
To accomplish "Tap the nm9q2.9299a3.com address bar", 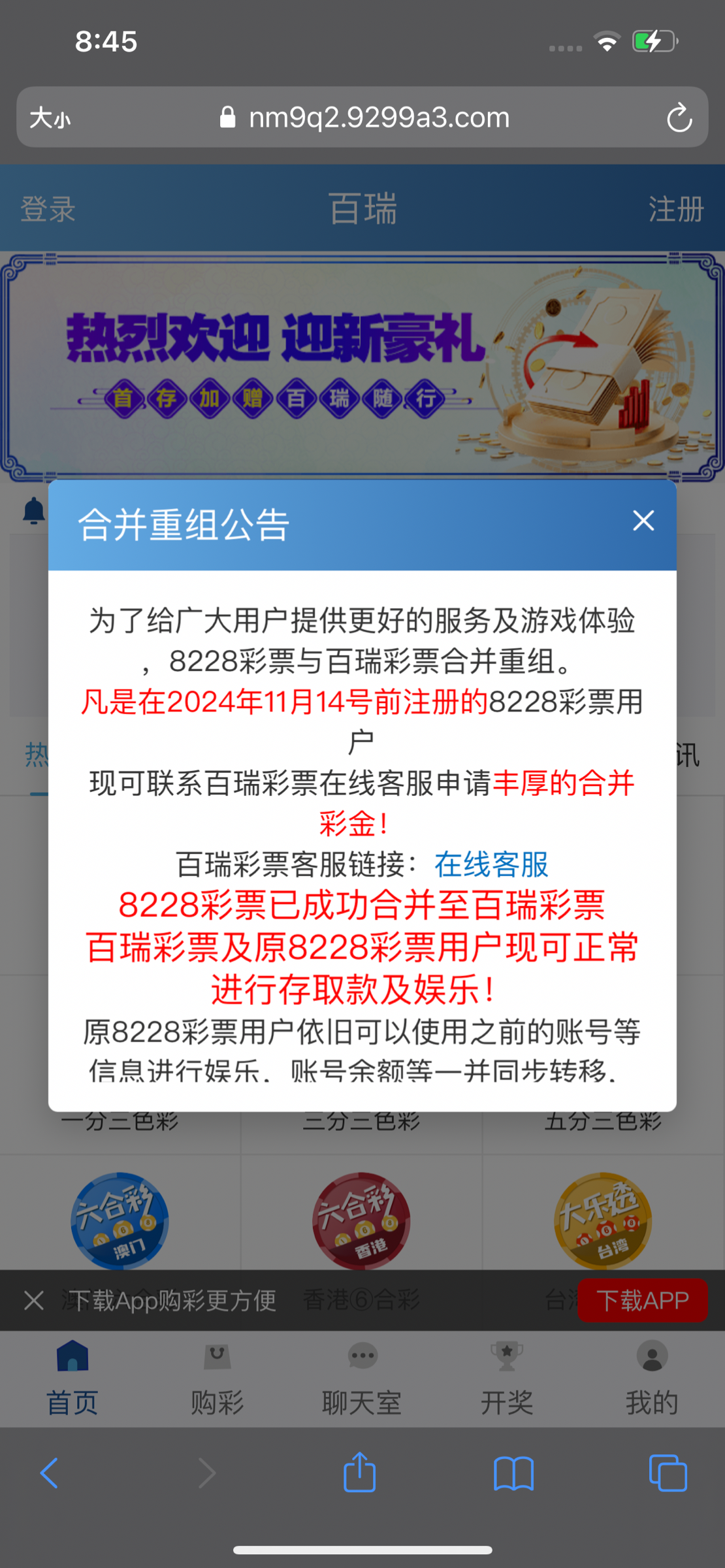I will 366,118.
